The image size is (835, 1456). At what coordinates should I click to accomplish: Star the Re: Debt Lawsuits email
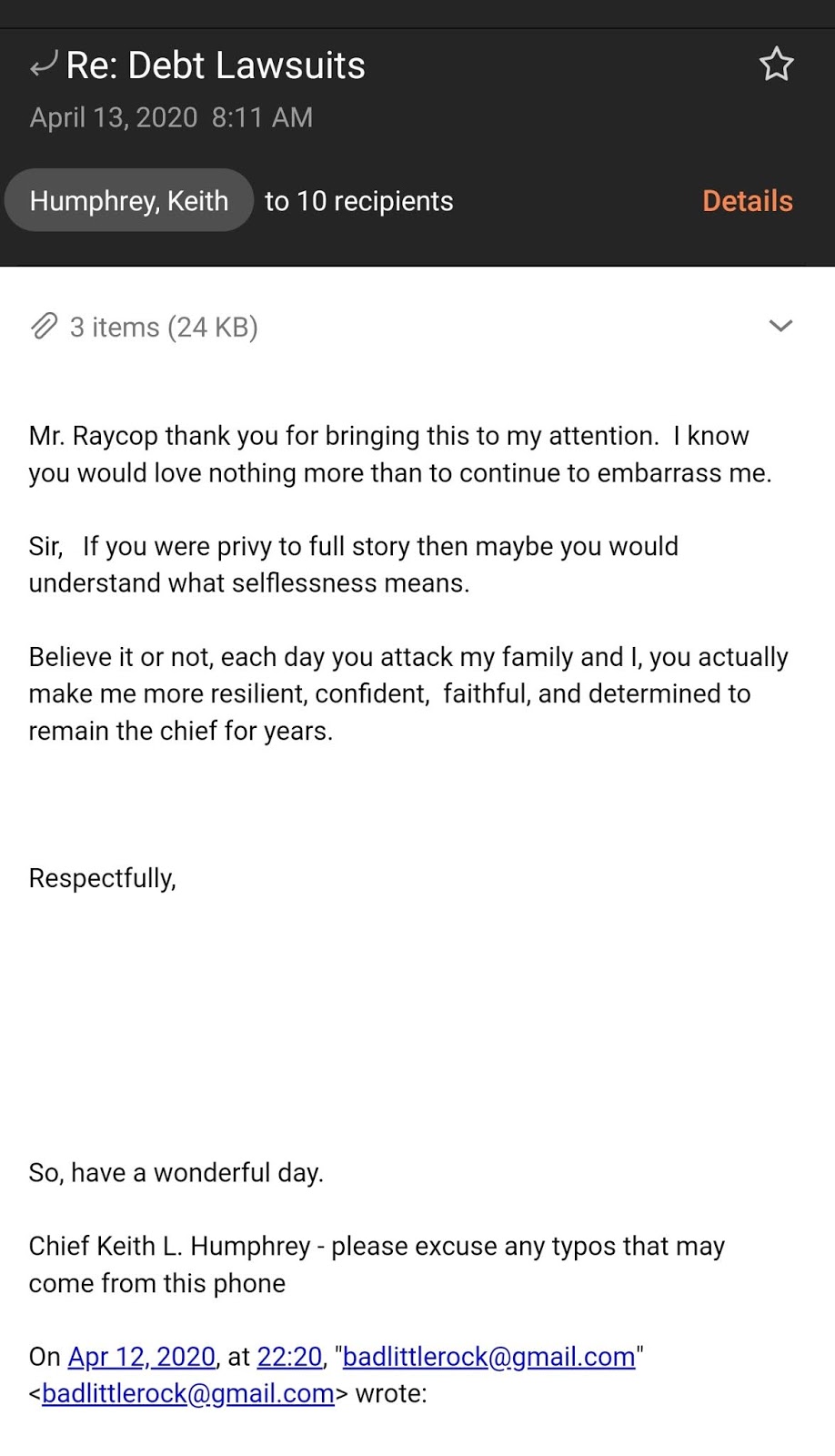pyautogui.click(x=776, y=66)
